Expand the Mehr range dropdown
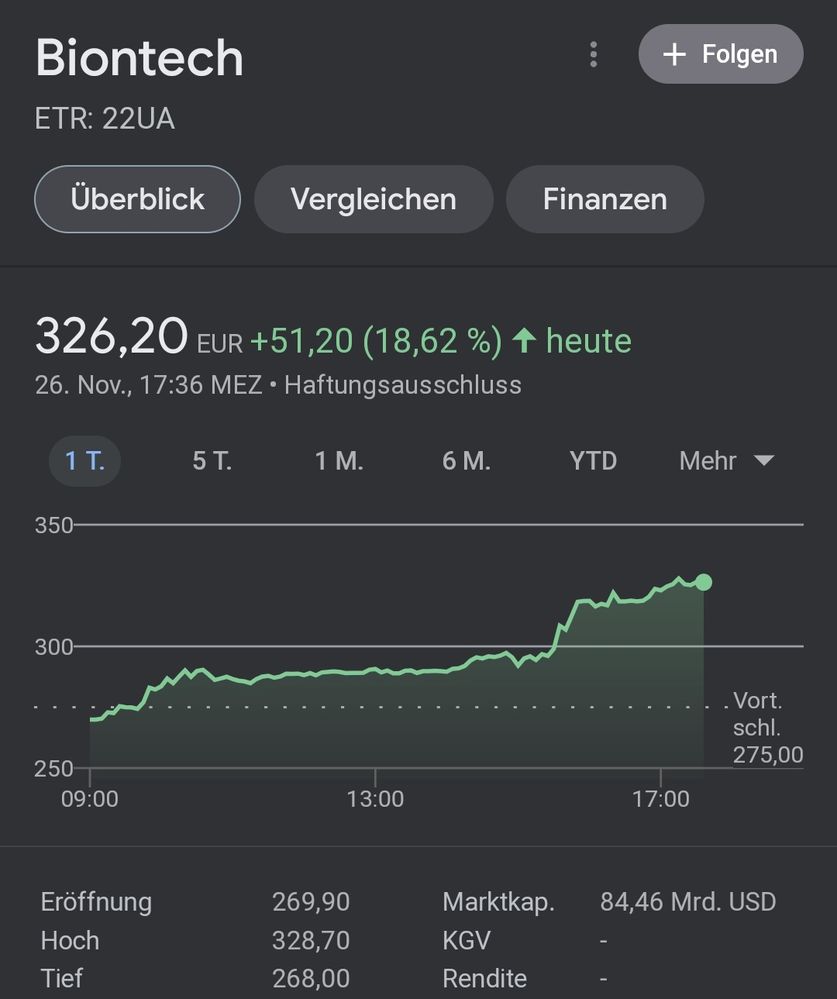This screenshot has height=999, width=837. pos(726,461)
